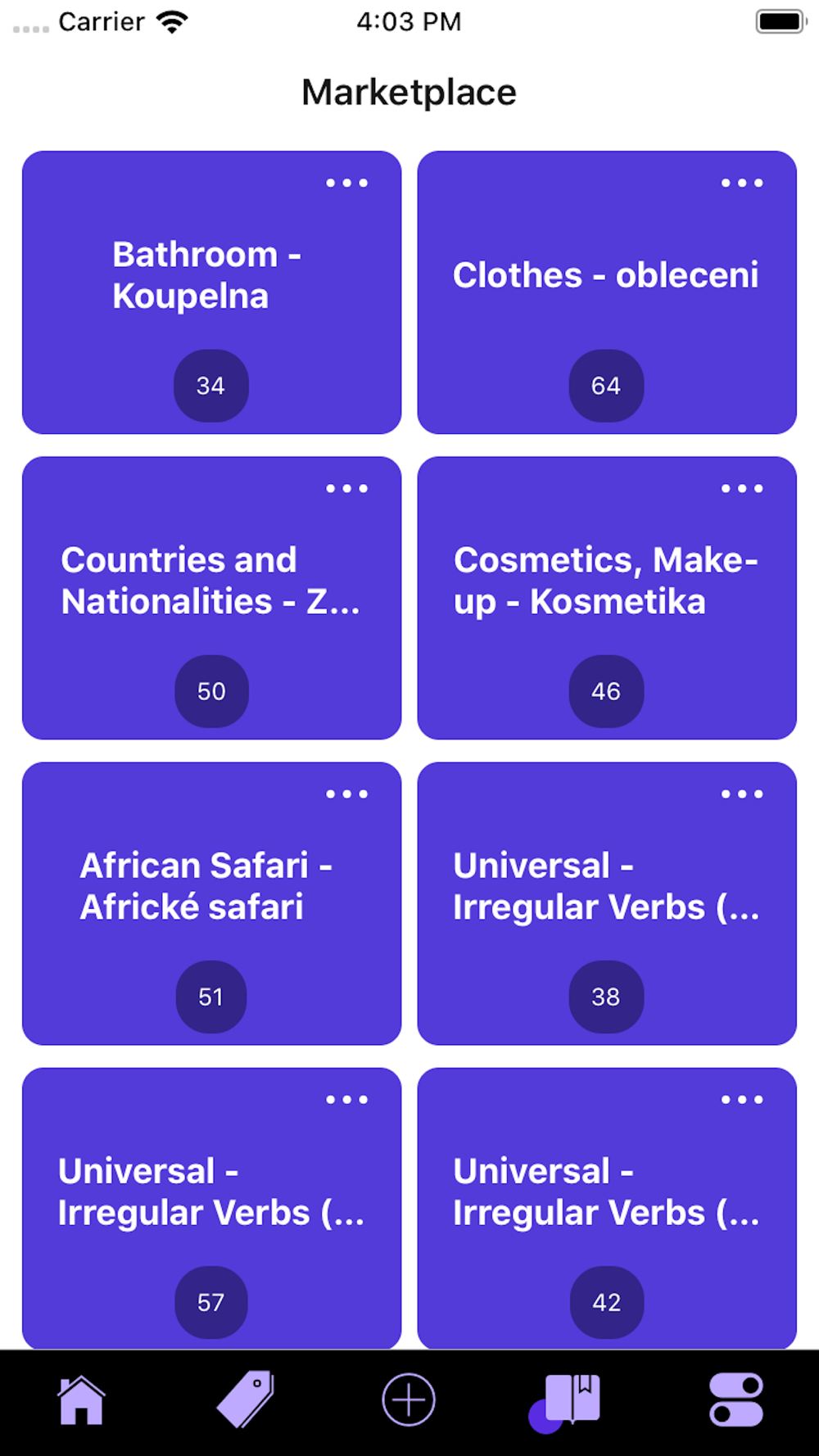Open Universal Irregular Verbs deck with 42 cards

pyautogui.click(x=606, y=1192)
